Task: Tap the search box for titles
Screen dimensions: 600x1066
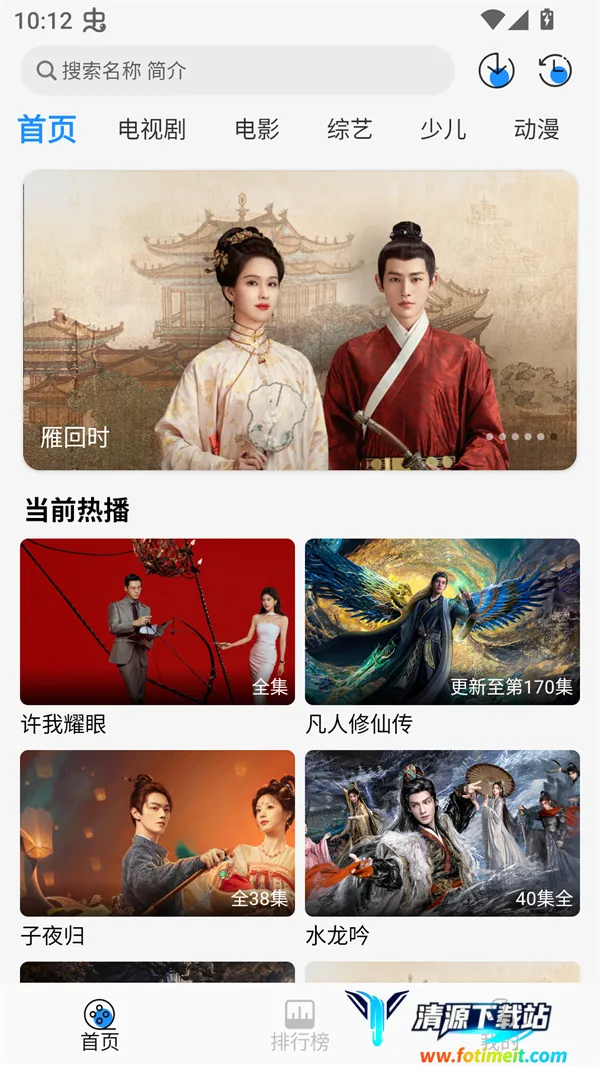Action: click(237, 71)
